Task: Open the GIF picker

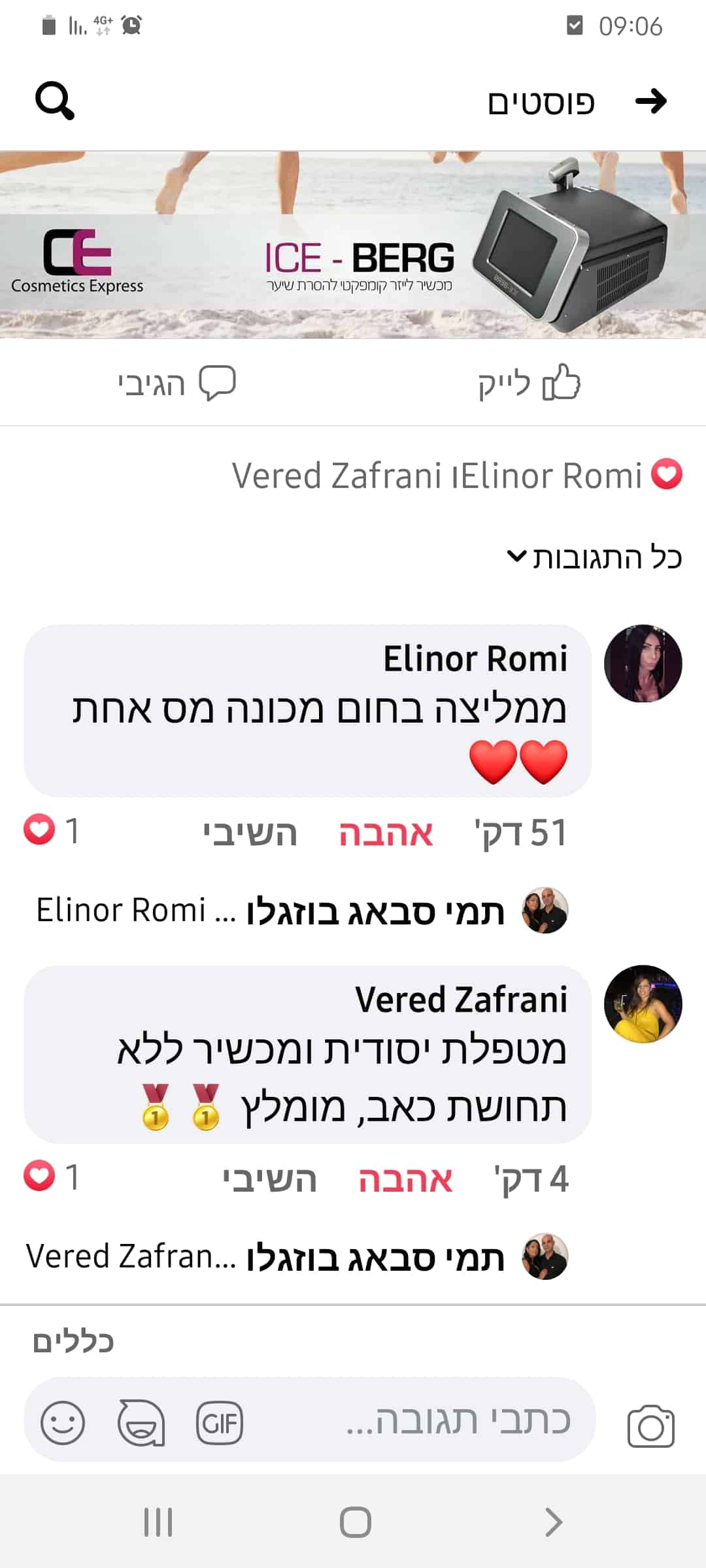Action: point(220,1423)
